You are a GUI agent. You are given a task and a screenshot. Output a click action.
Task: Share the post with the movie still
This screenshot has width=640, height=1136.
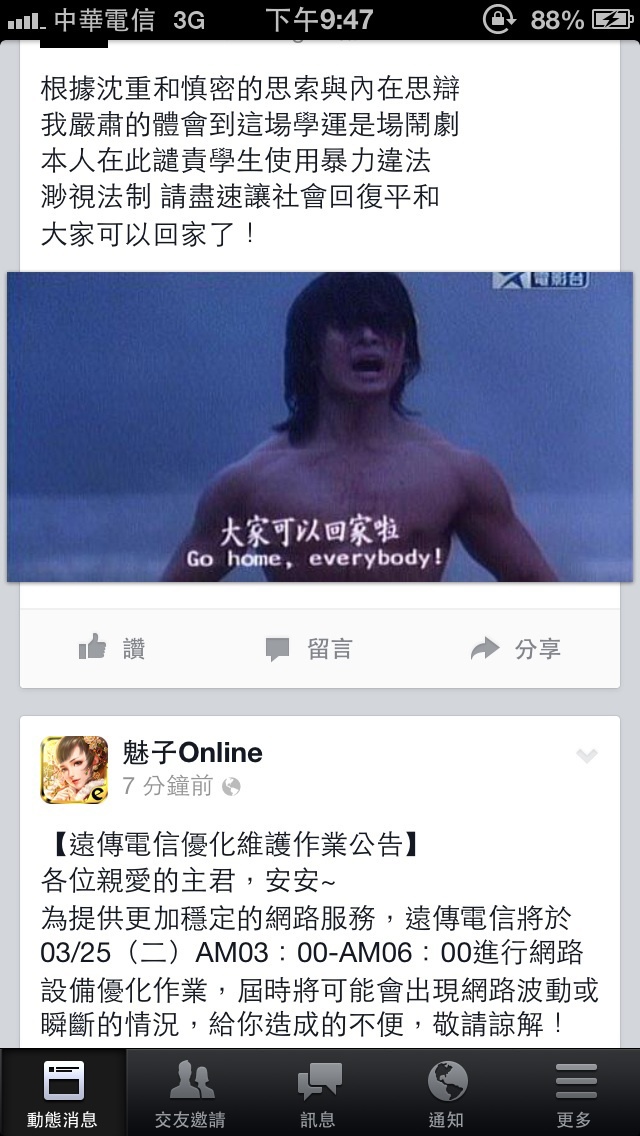pyautogui.click(x=515, y=649)
